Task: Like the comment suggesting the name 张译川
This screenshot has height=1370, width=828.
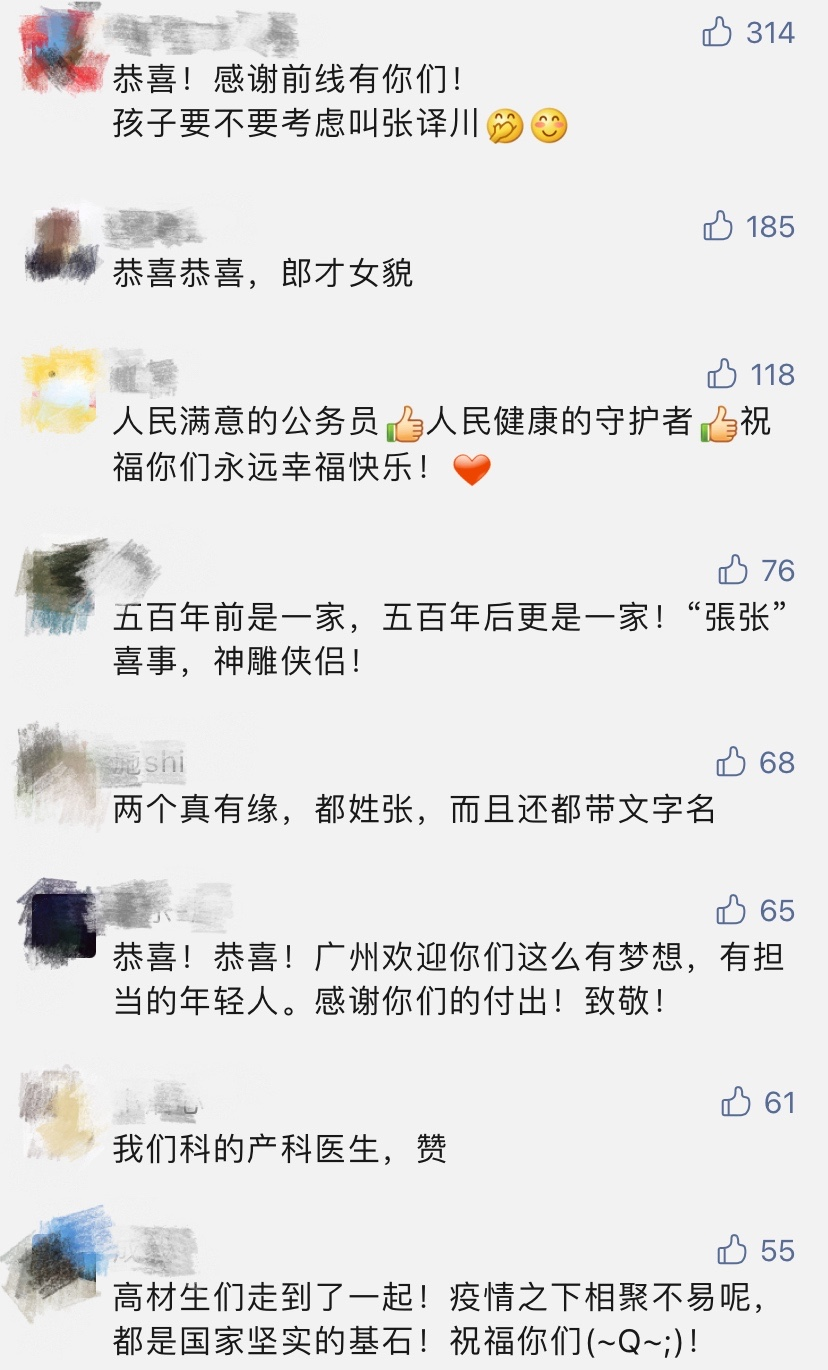Action: (x=718, y=33)
